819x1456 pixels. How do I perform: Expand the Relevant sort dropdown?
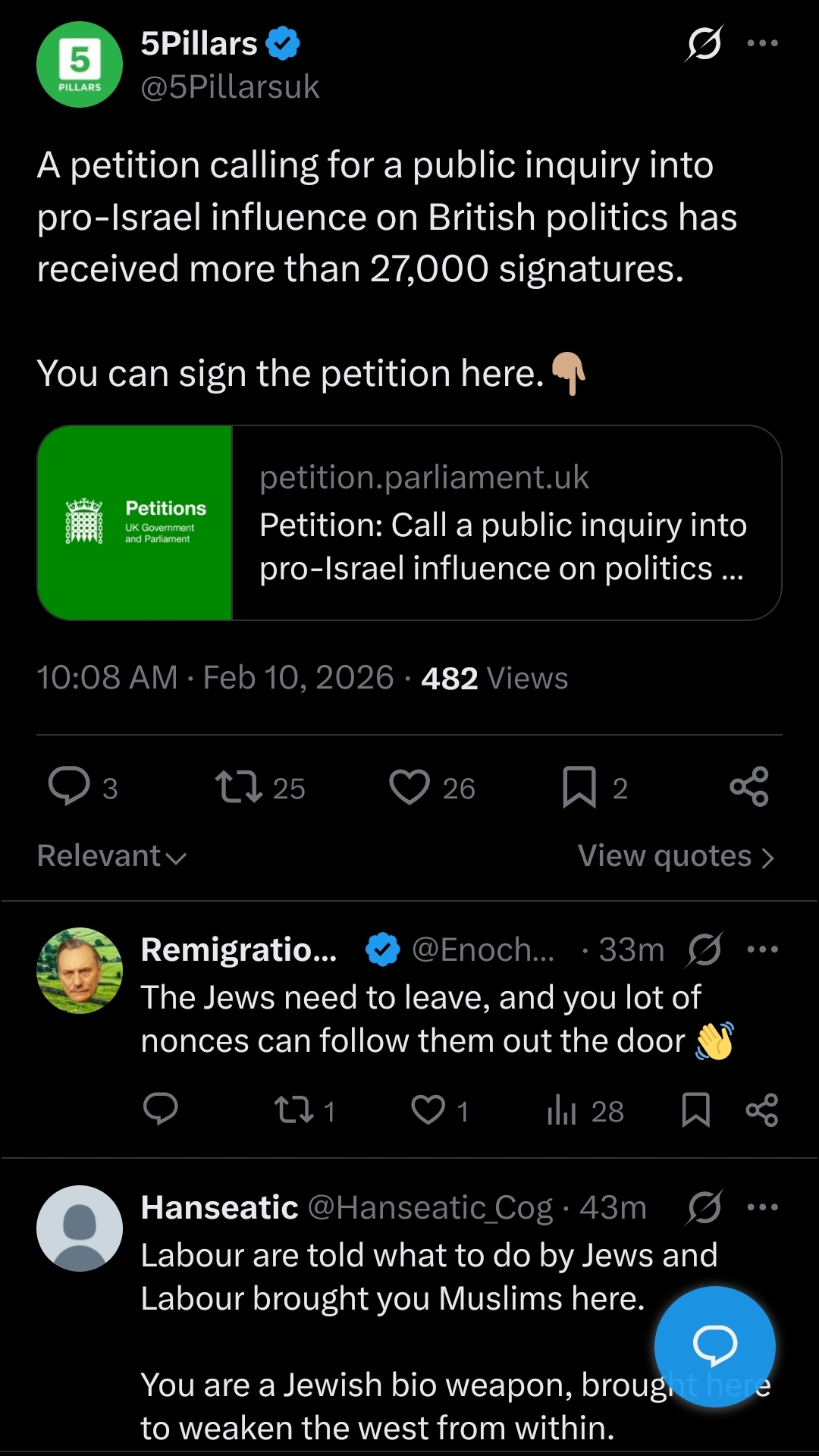[x=111, y=856]
